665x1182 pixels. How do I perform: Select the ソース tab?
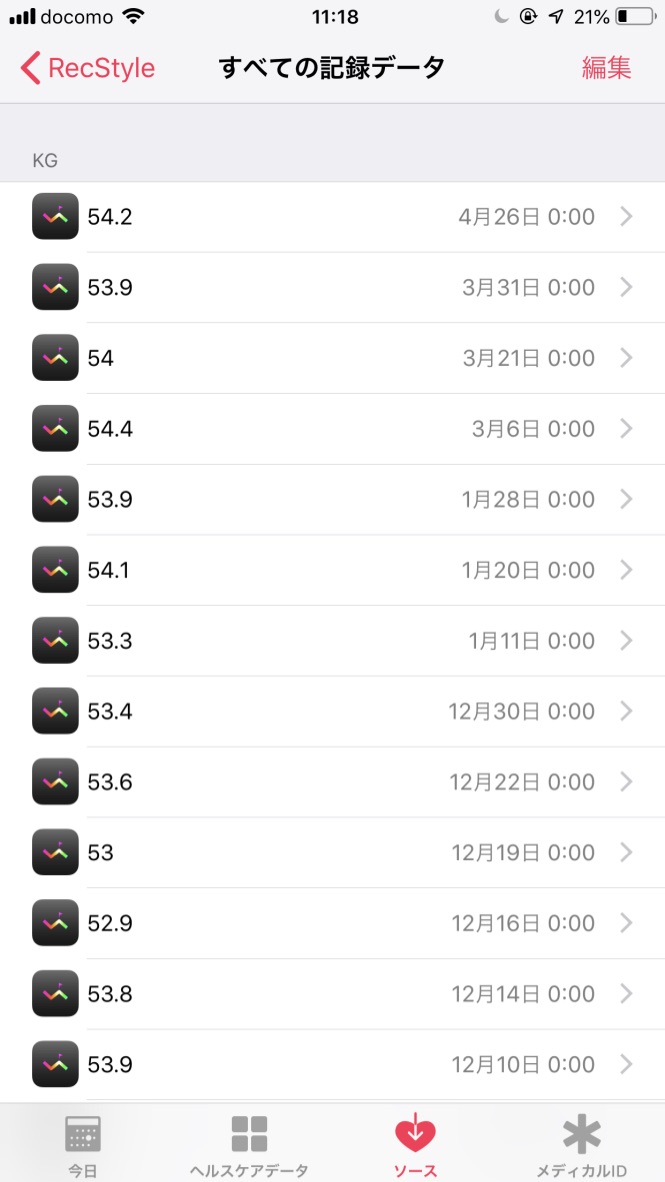point(415,1145)
